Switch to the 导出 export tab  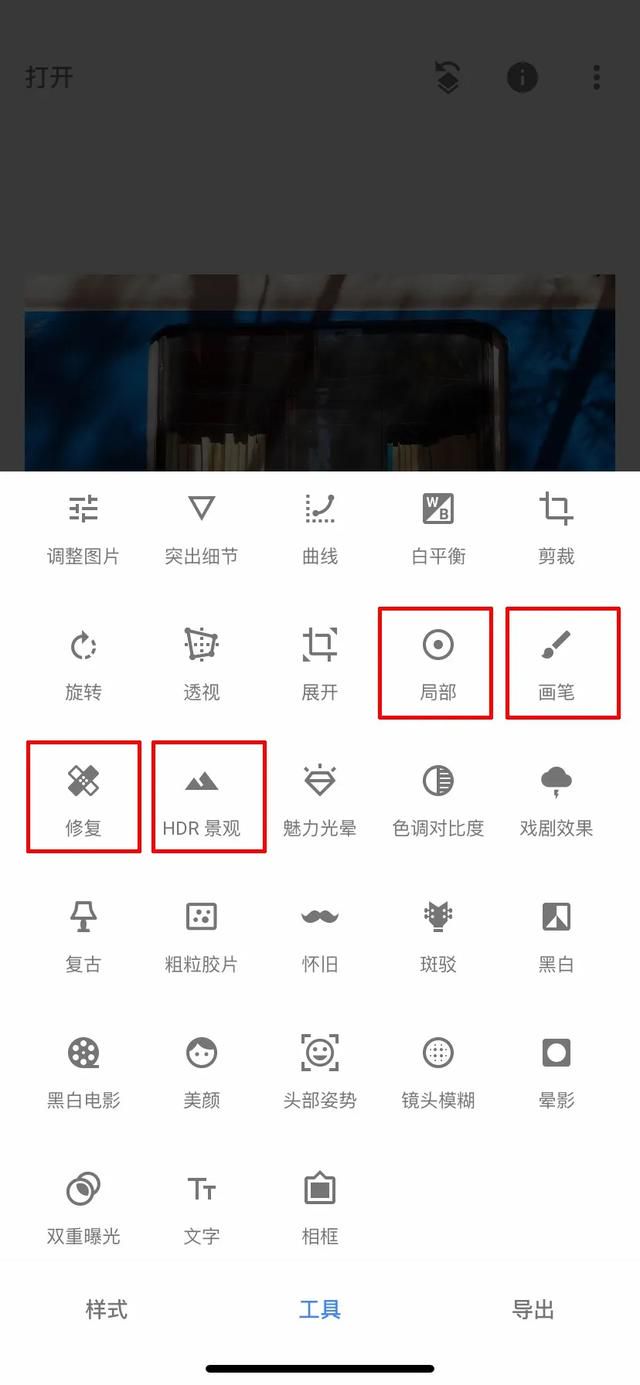coord(533,1309)
